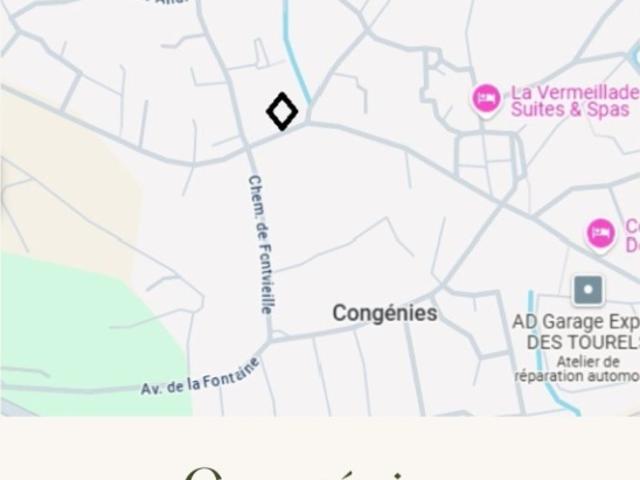Image resolution: width=640 pixels, height=480 pixels.
Task: Tap the black diamond location marker
Action: point(282,111)
